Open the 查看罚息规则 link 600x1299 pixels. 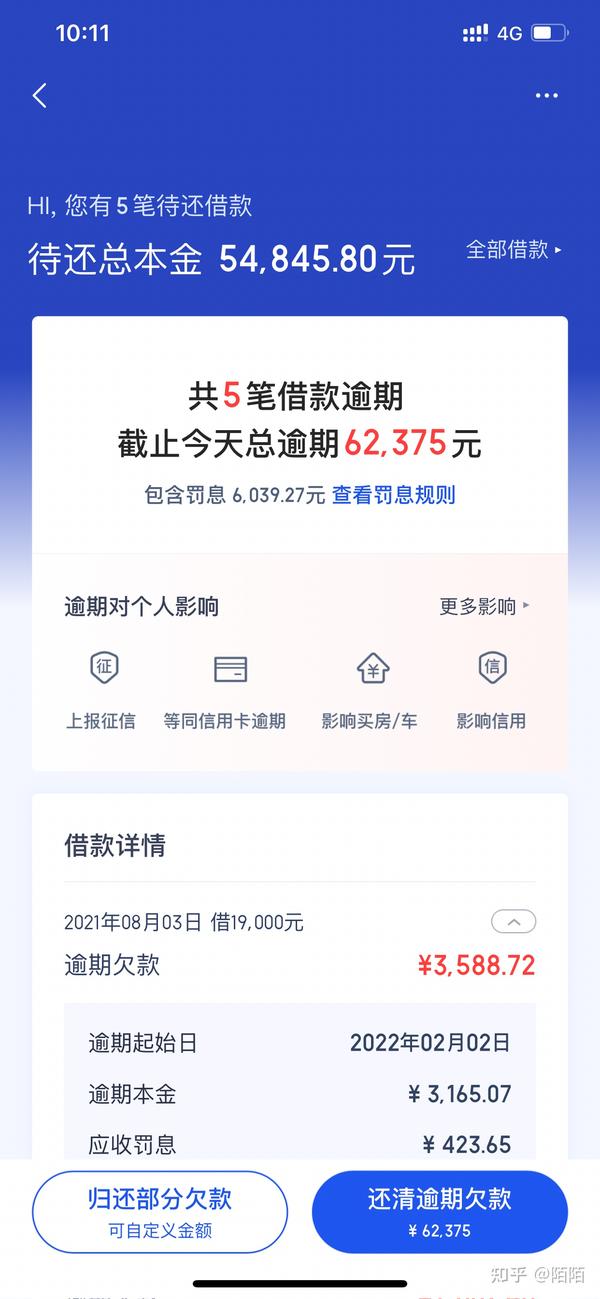click(394, 495)
